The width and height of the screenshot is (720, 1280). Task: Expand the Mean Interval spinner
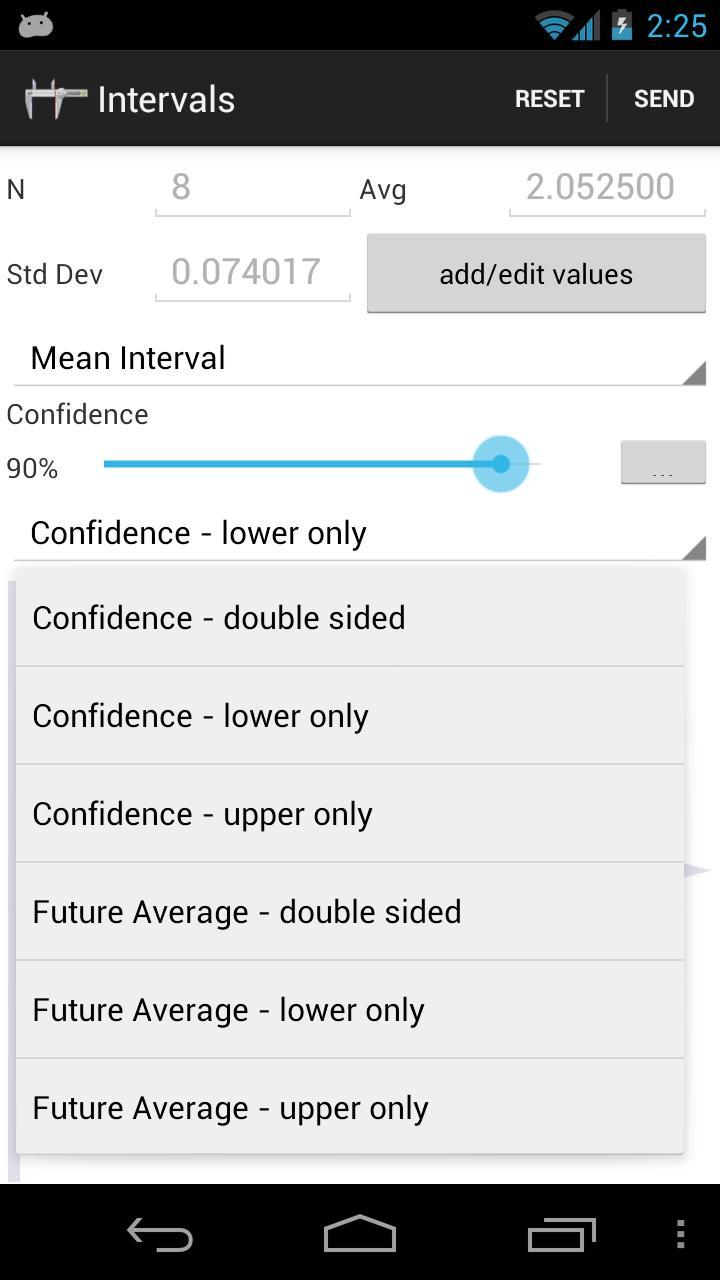360,357
